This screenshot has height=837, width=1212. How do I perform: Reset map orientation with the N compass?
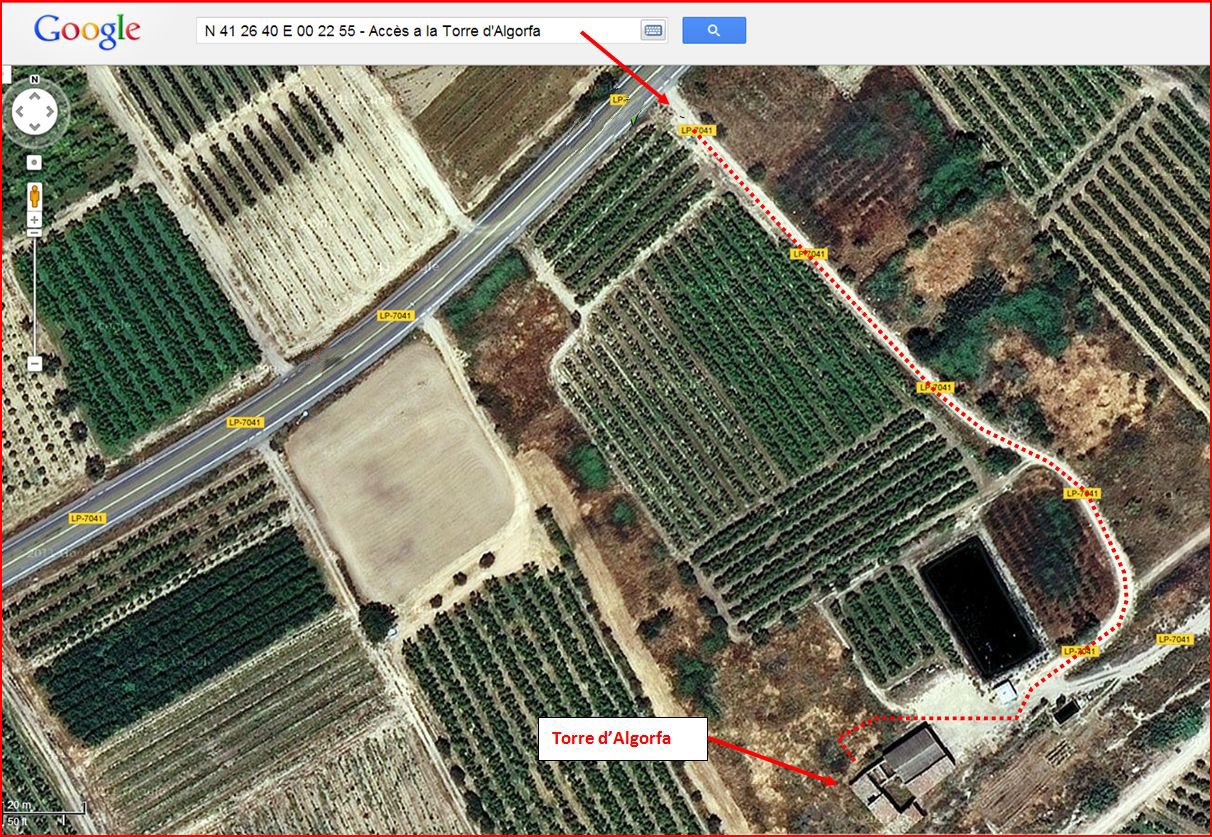34,79
